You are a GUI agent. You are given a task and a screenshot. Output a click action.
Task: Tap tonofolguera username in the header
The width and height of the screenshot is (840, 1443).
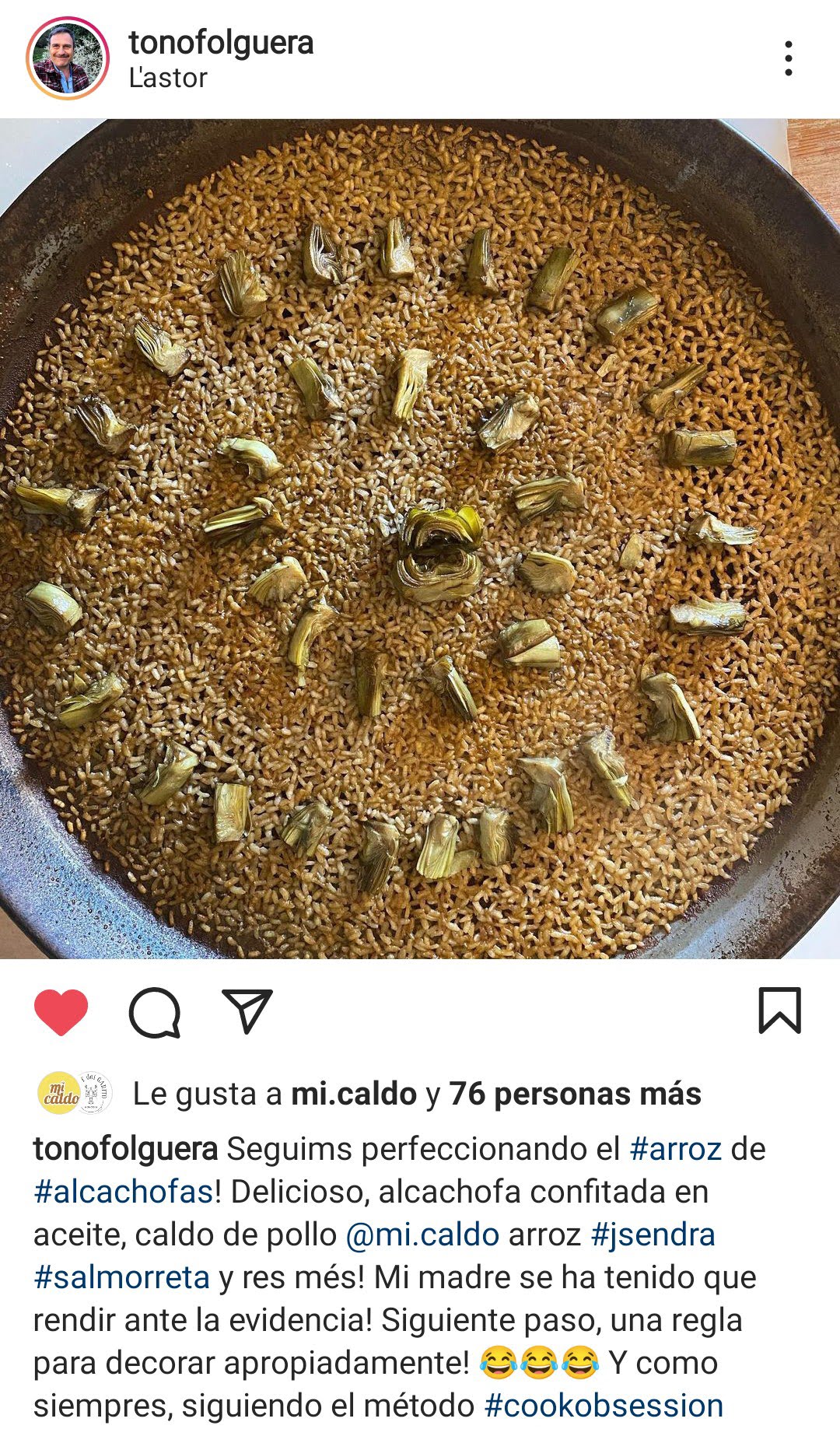(221, 43)
